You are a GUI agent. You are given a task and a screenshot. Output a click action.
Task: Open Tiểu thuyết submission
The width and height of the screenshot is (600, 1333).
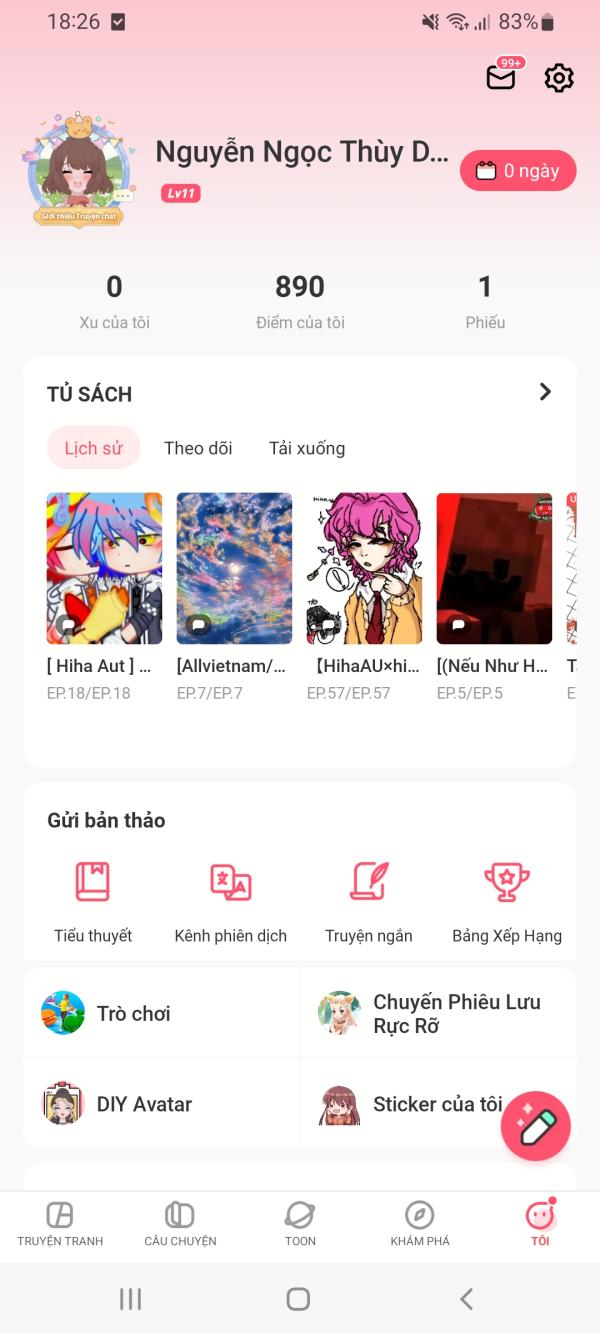click(93, 899)
